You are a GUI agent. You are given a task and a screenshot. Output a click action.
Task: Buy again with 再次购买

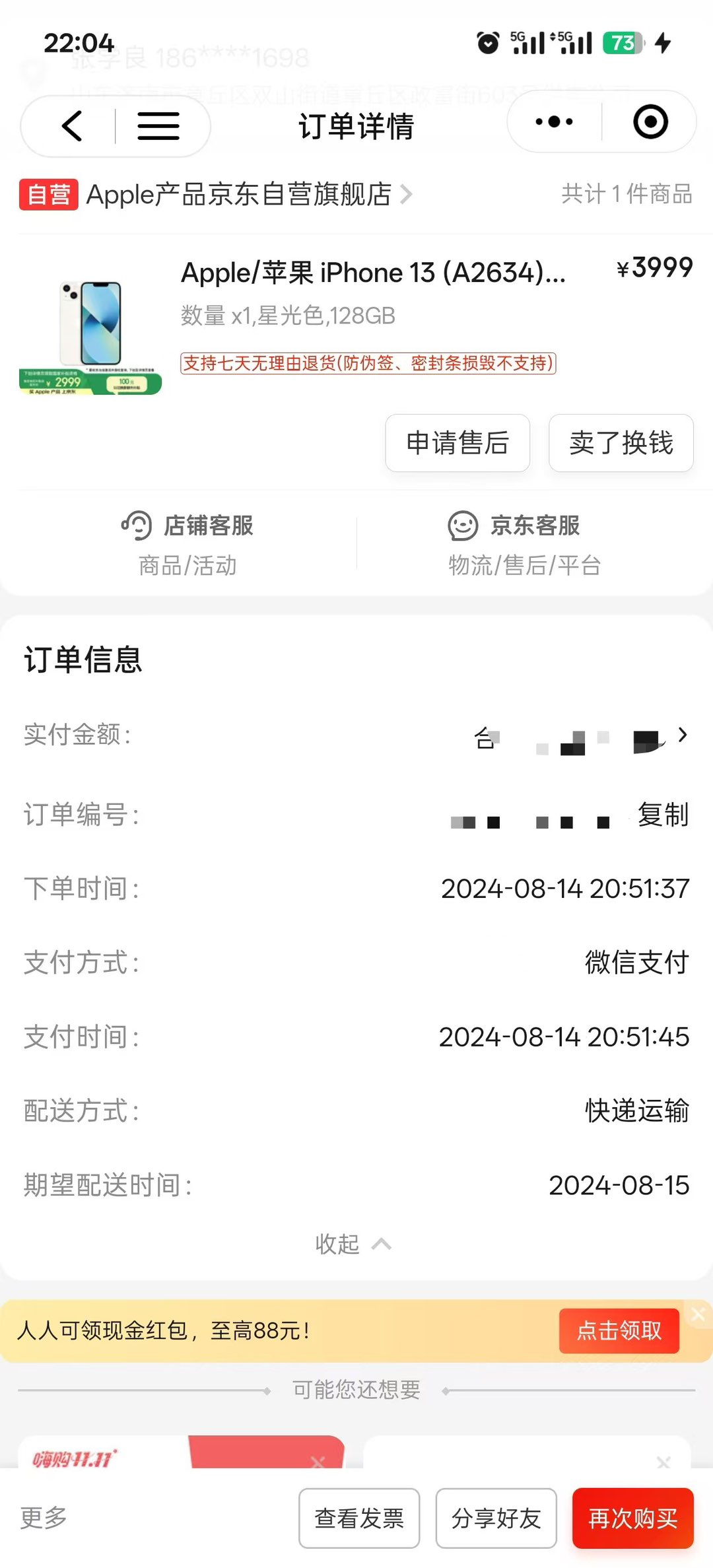[x=632, y=1518]
